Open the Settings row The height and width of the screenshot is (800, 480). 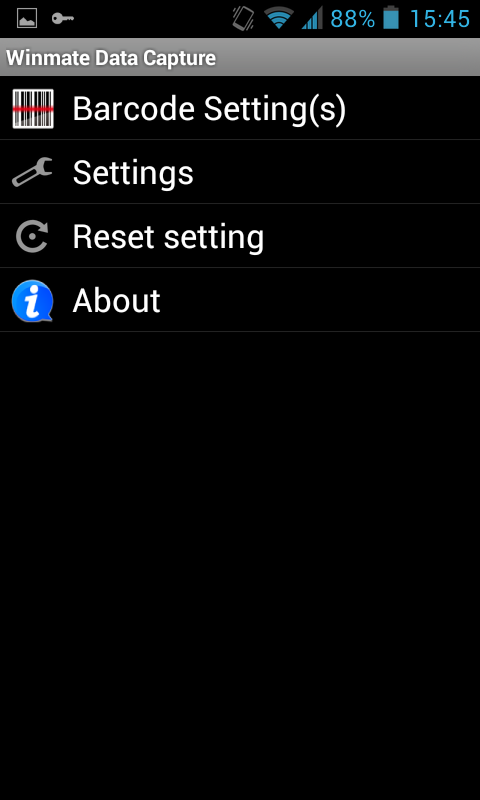tap(240, 172)
